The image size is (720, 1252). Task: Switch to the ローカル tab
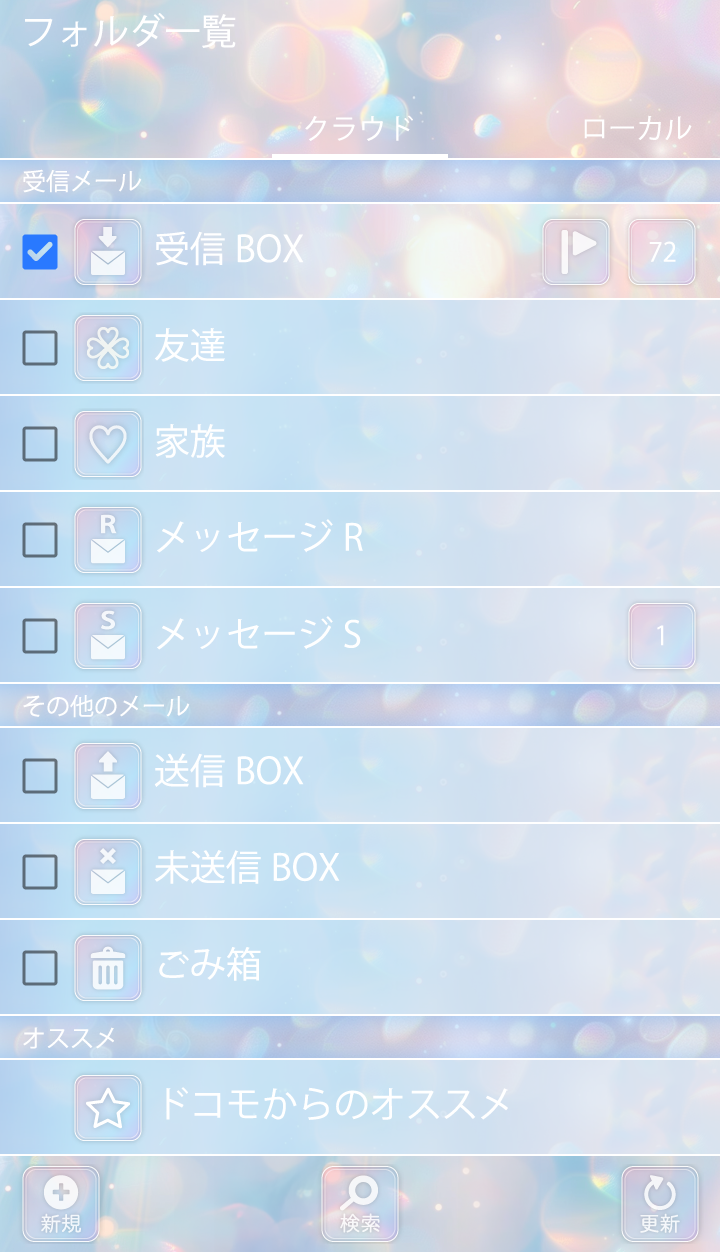(x=636, y=128)
